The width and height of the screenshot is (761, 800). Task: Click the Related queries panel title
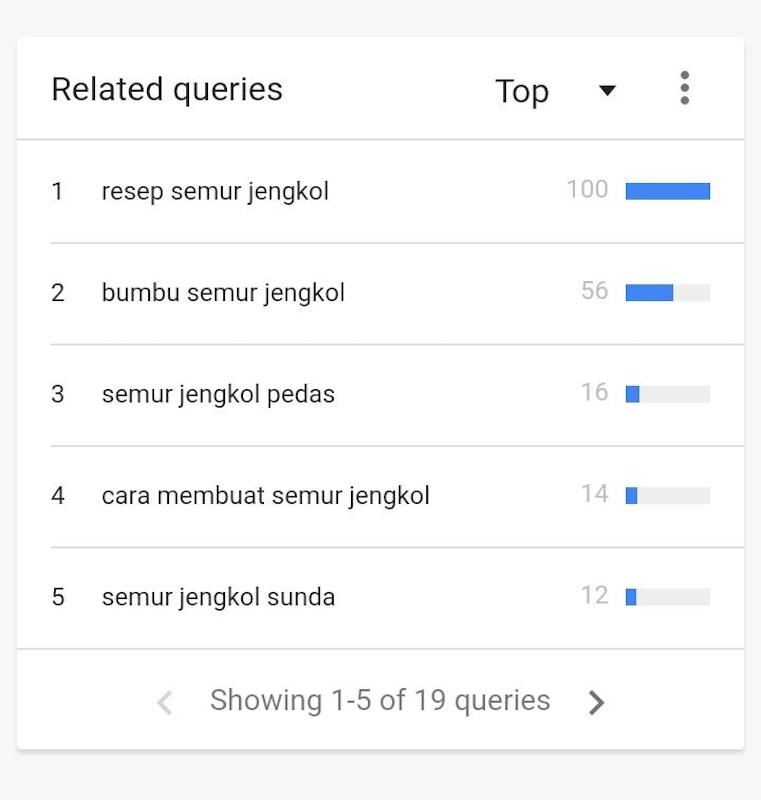click(x=167, y=89)
